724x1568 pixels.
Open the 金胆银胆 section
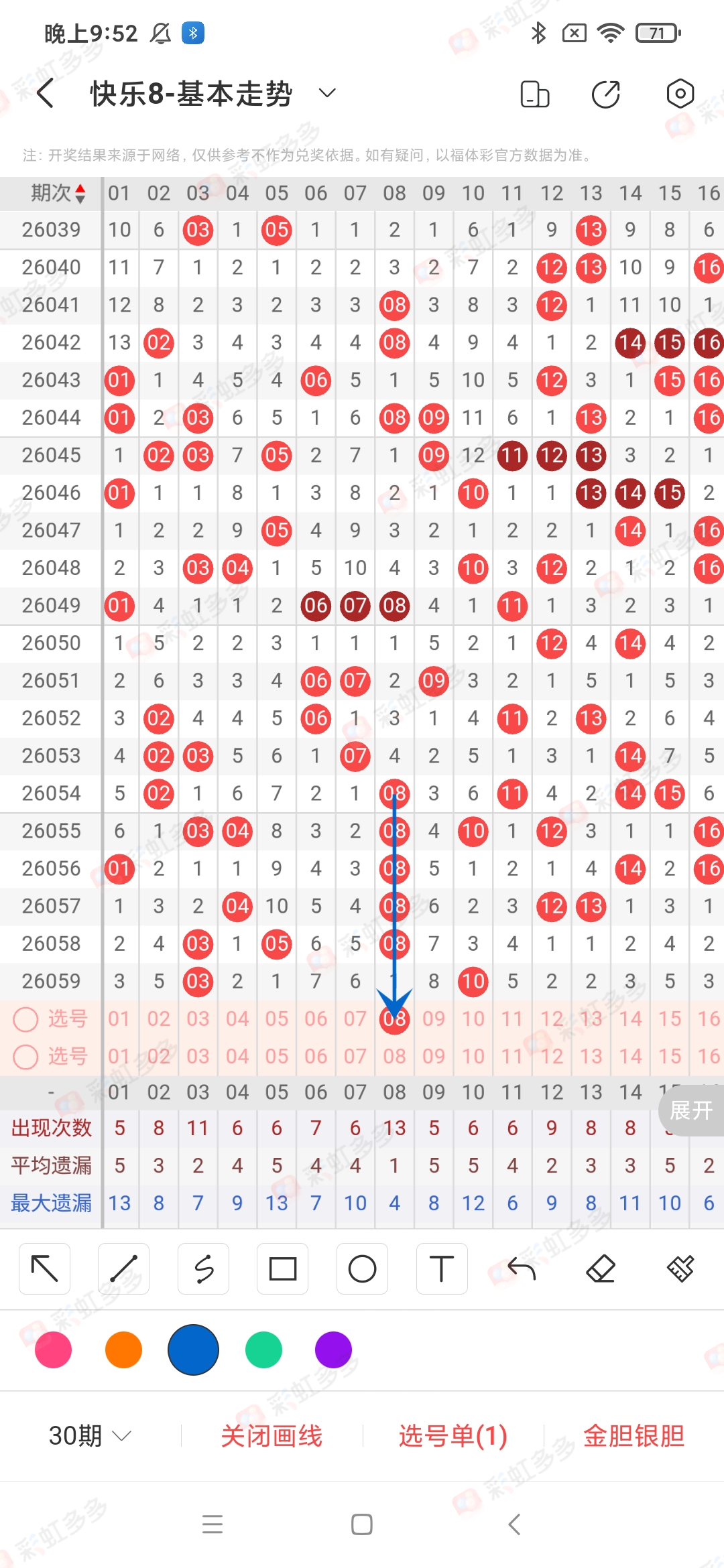click(x=633, y=1436)
